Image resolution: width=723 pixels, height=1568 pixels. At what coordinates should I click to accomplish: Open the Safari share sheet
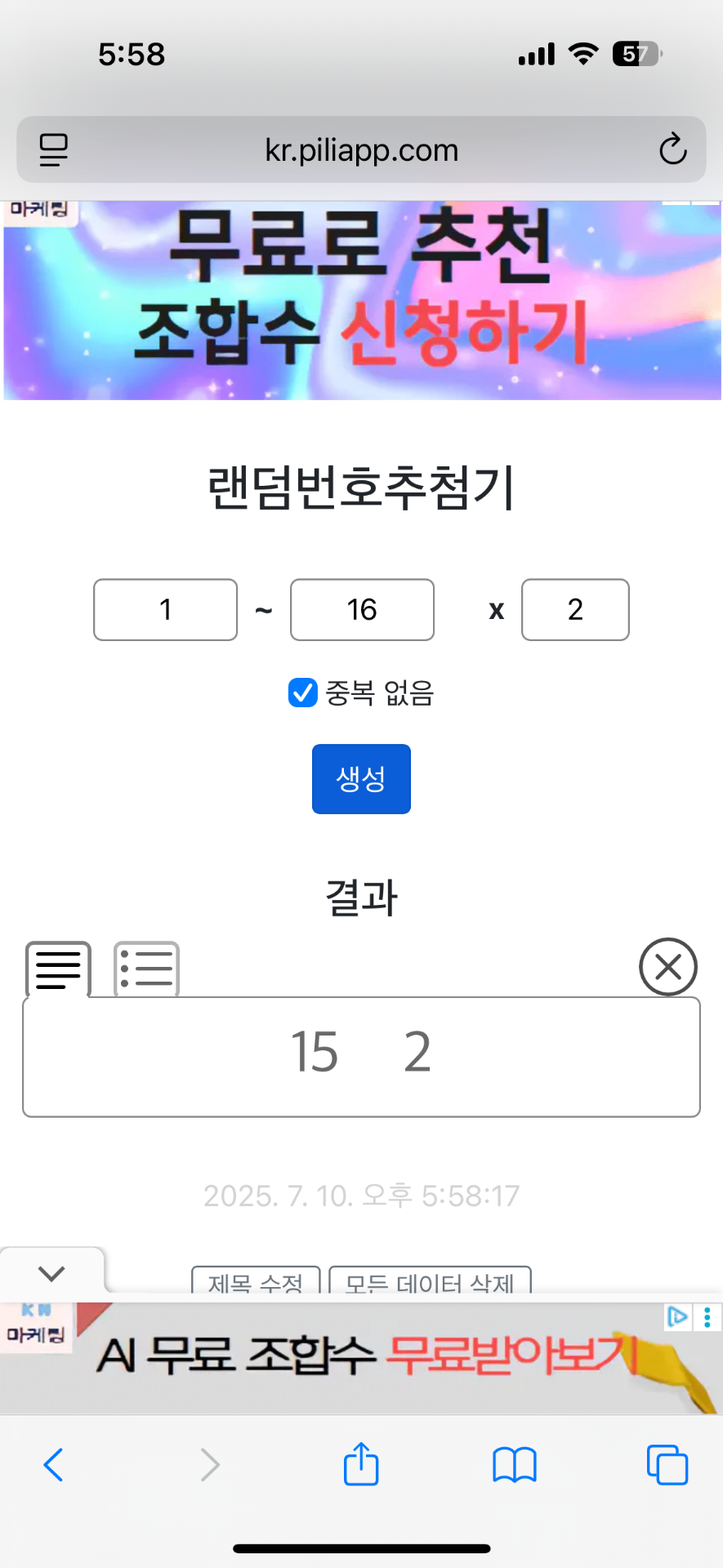tap(360, 1463)
